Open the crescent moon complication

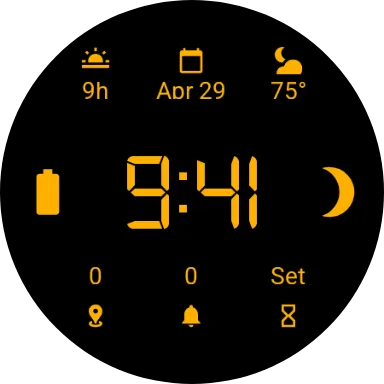point(338,192)
